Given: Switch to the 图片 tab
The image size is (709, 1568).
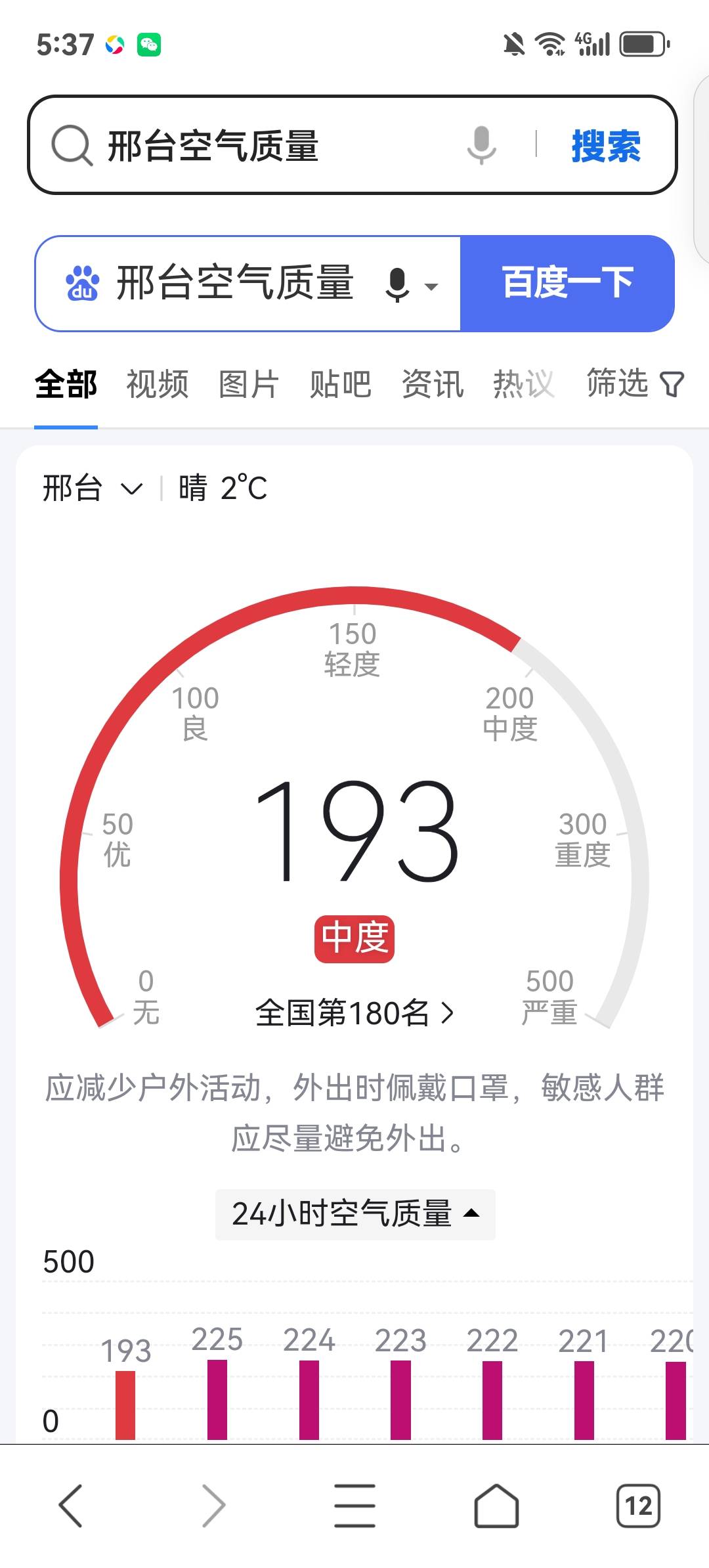Looking at the screenshot, I should 249,383.
